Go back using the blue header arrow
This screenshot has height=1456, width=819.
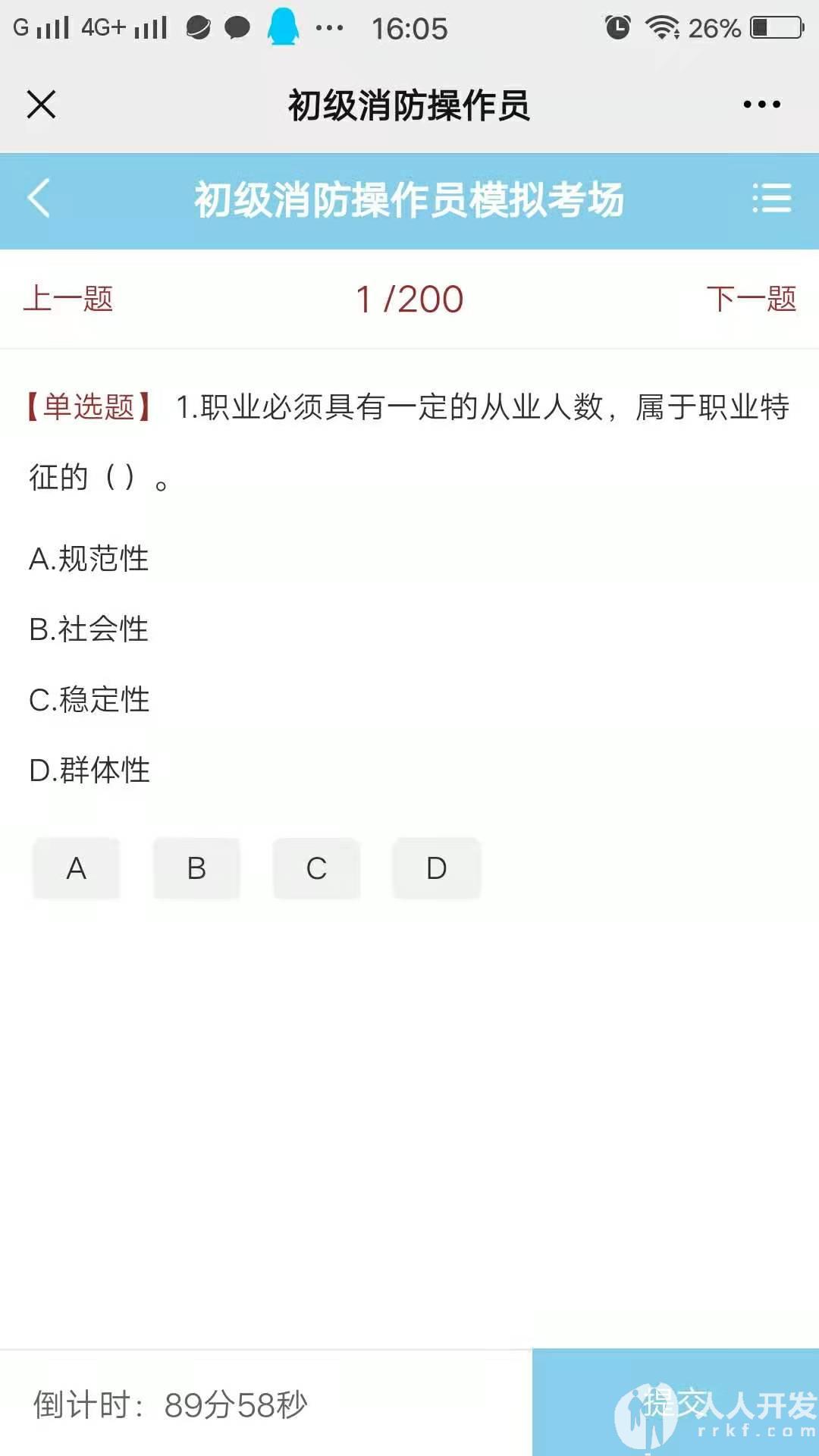click(39, 199)
